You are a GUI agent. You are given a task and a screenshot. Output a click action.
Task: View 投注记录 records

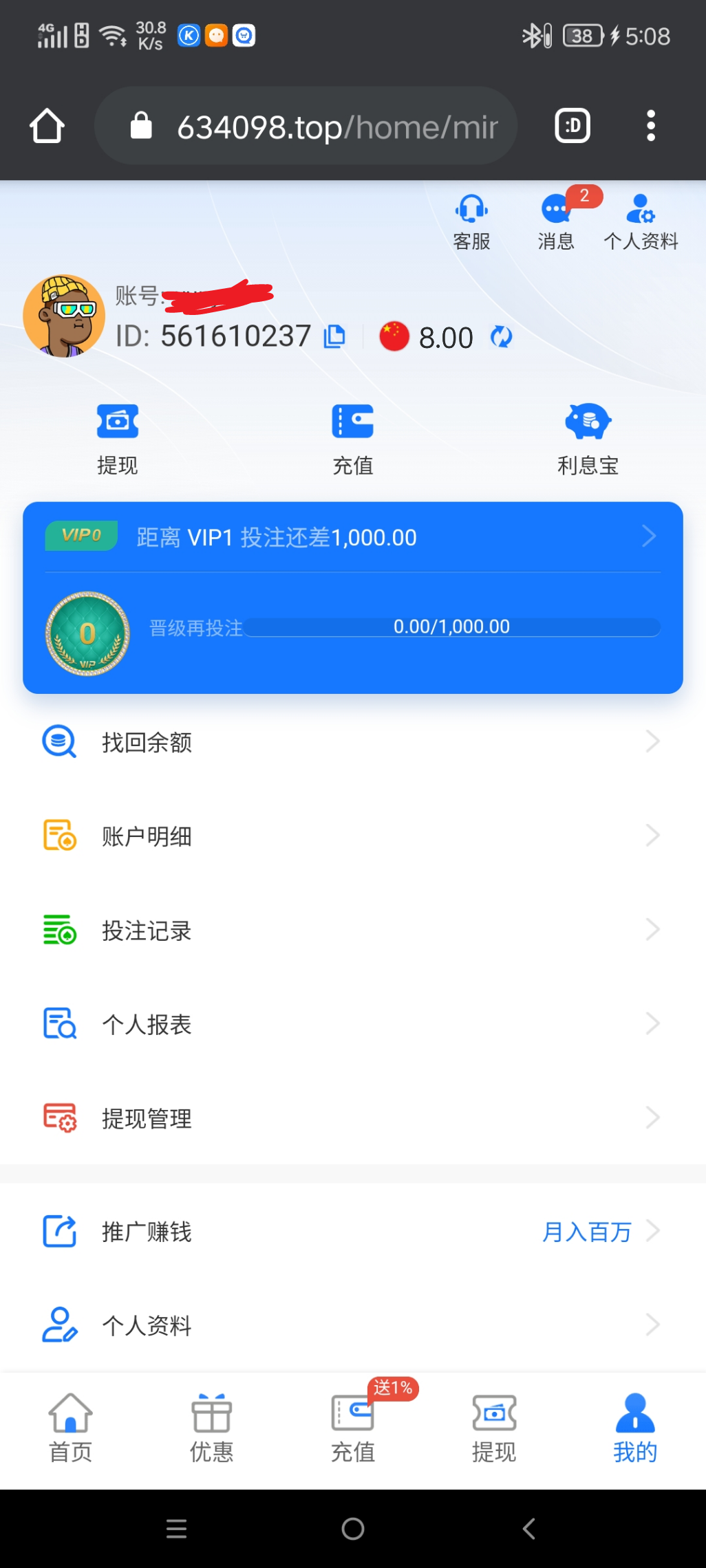352,930
